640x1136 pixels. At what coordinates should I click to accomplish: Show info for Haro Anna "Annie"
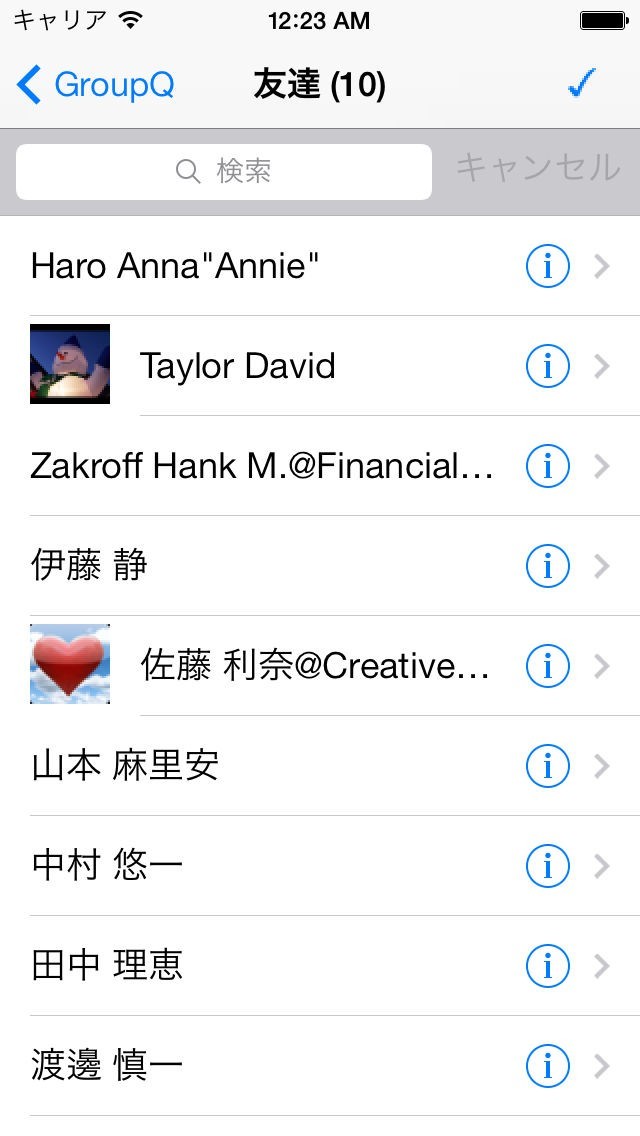[x=547, y=266]
